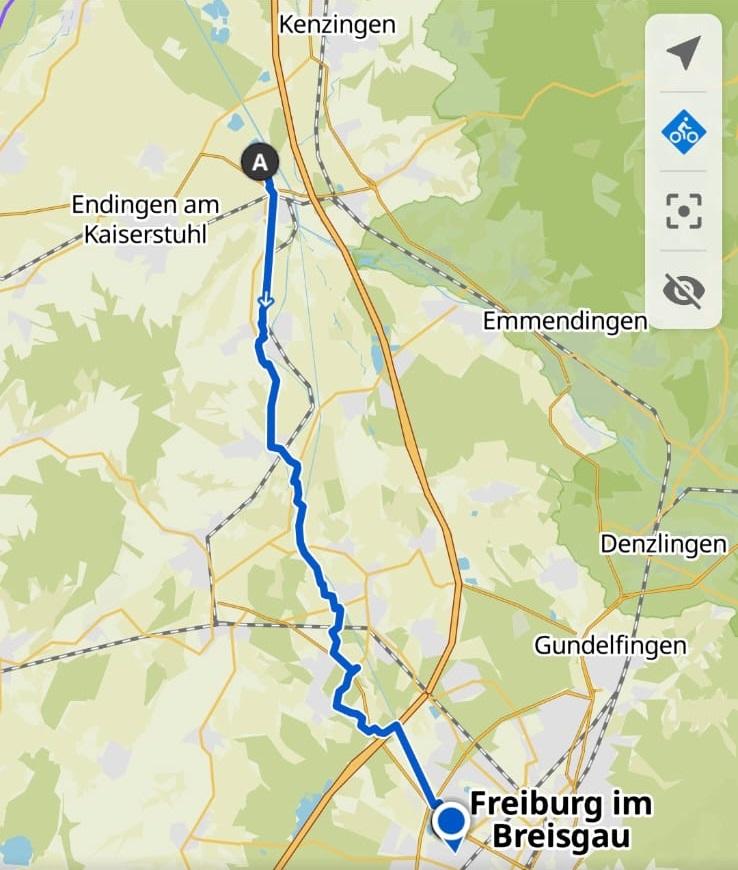Tap the blue destination pin at Freiburg
This screenshot has height=870, width=738.
click(452, 824)
